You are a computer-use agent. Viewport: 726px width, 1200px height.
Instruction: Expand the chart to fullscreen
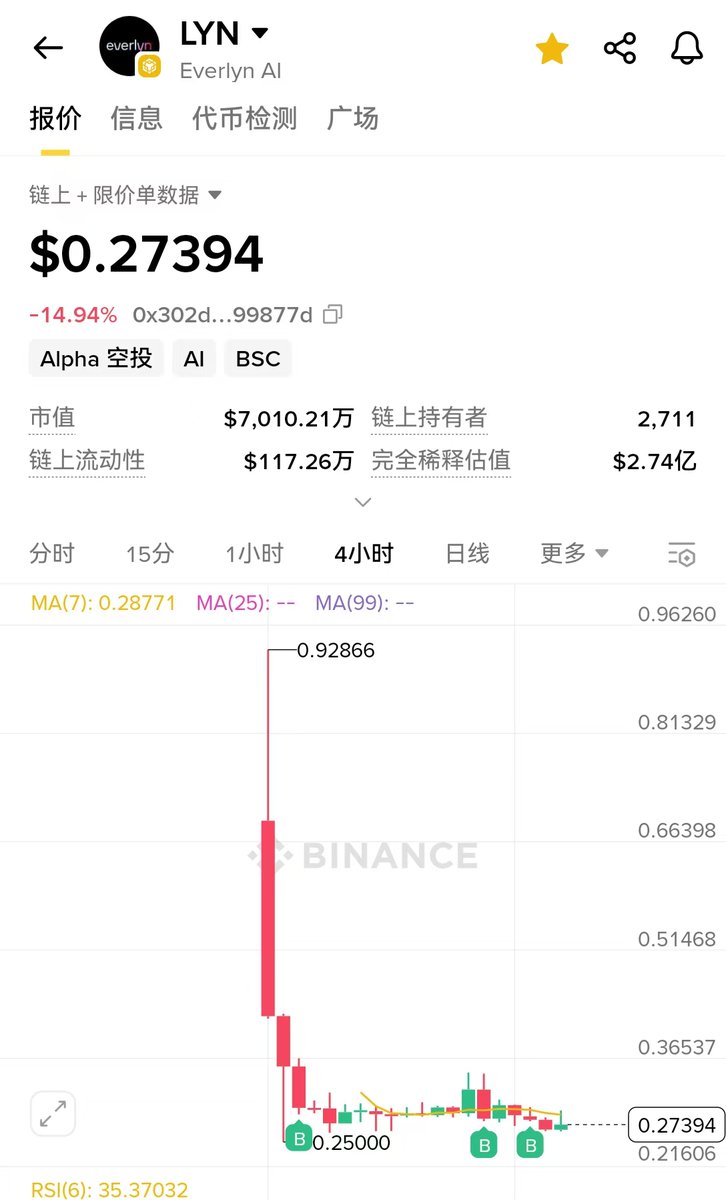click(x=53, y=1113)
